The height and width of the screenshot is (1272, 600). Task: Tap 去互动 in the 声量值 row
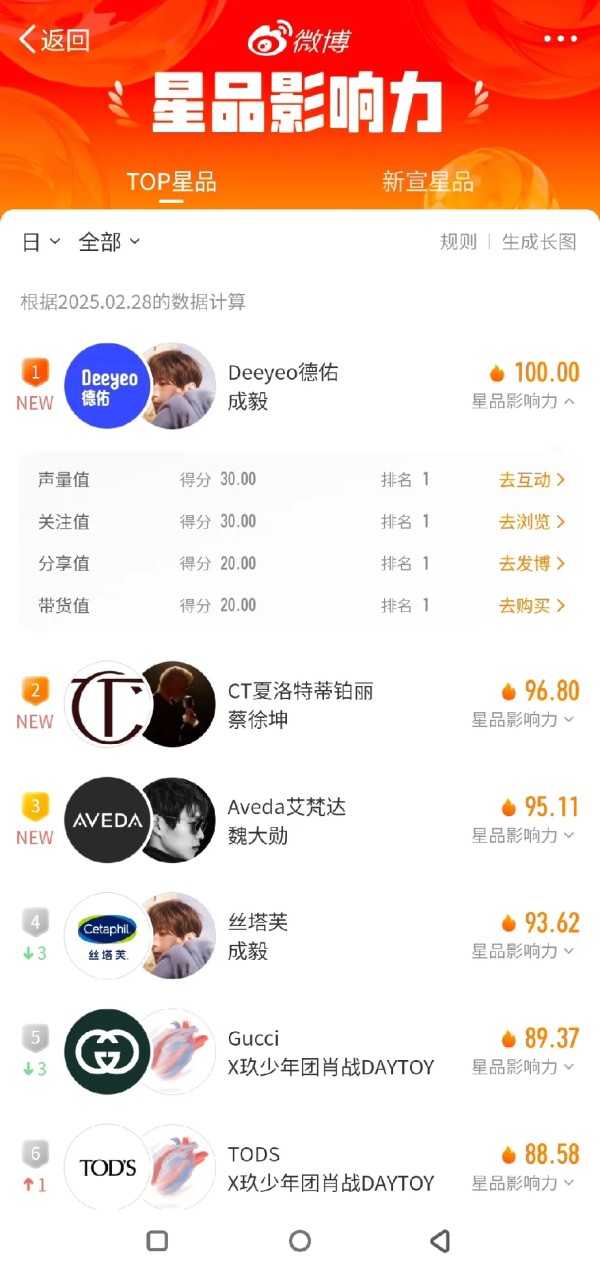[x=532, y=480]
